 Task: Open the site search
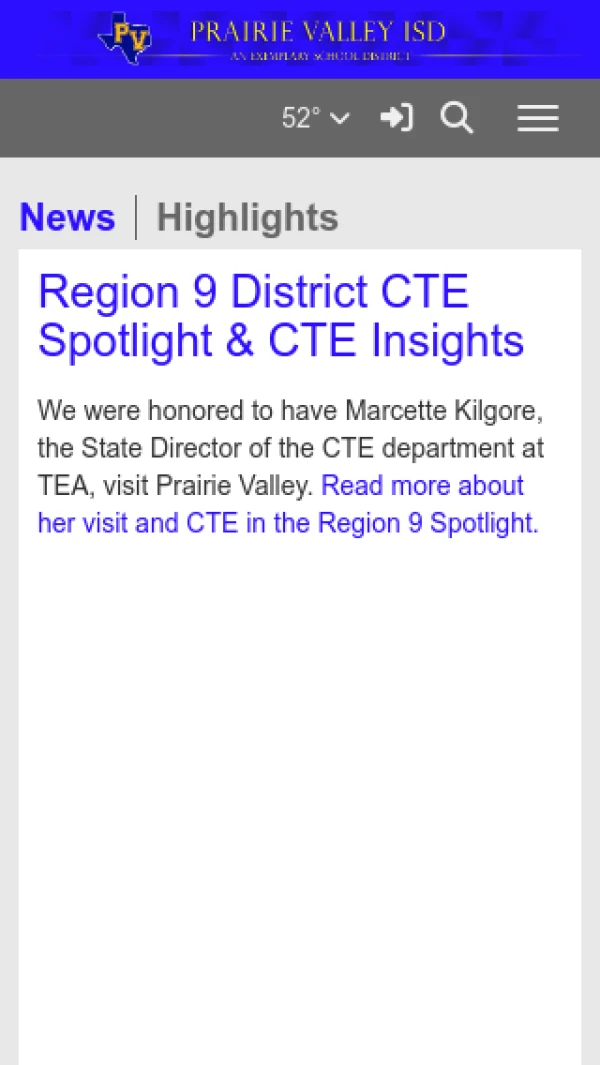457,118
